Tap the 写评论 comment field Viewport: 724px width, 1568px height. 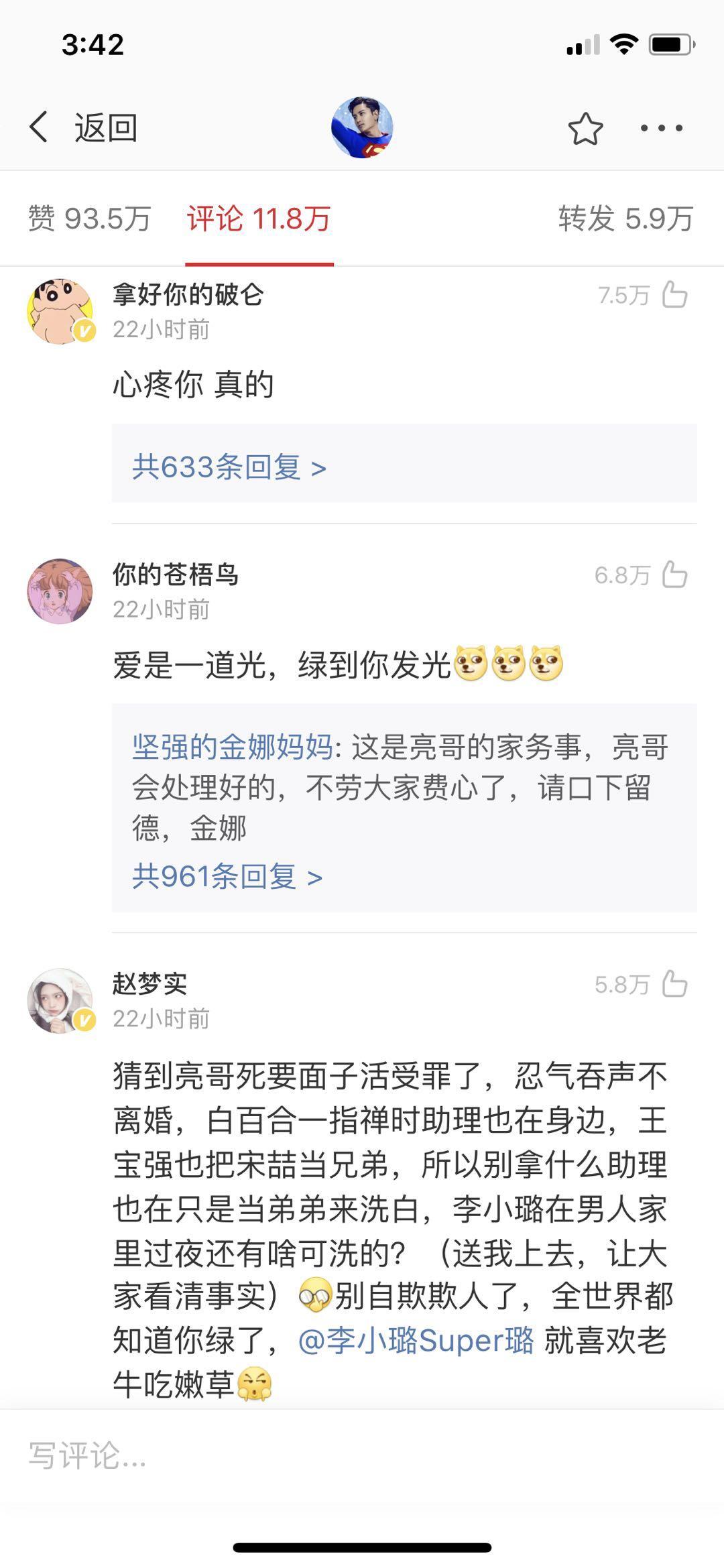tap(362, 1456)
